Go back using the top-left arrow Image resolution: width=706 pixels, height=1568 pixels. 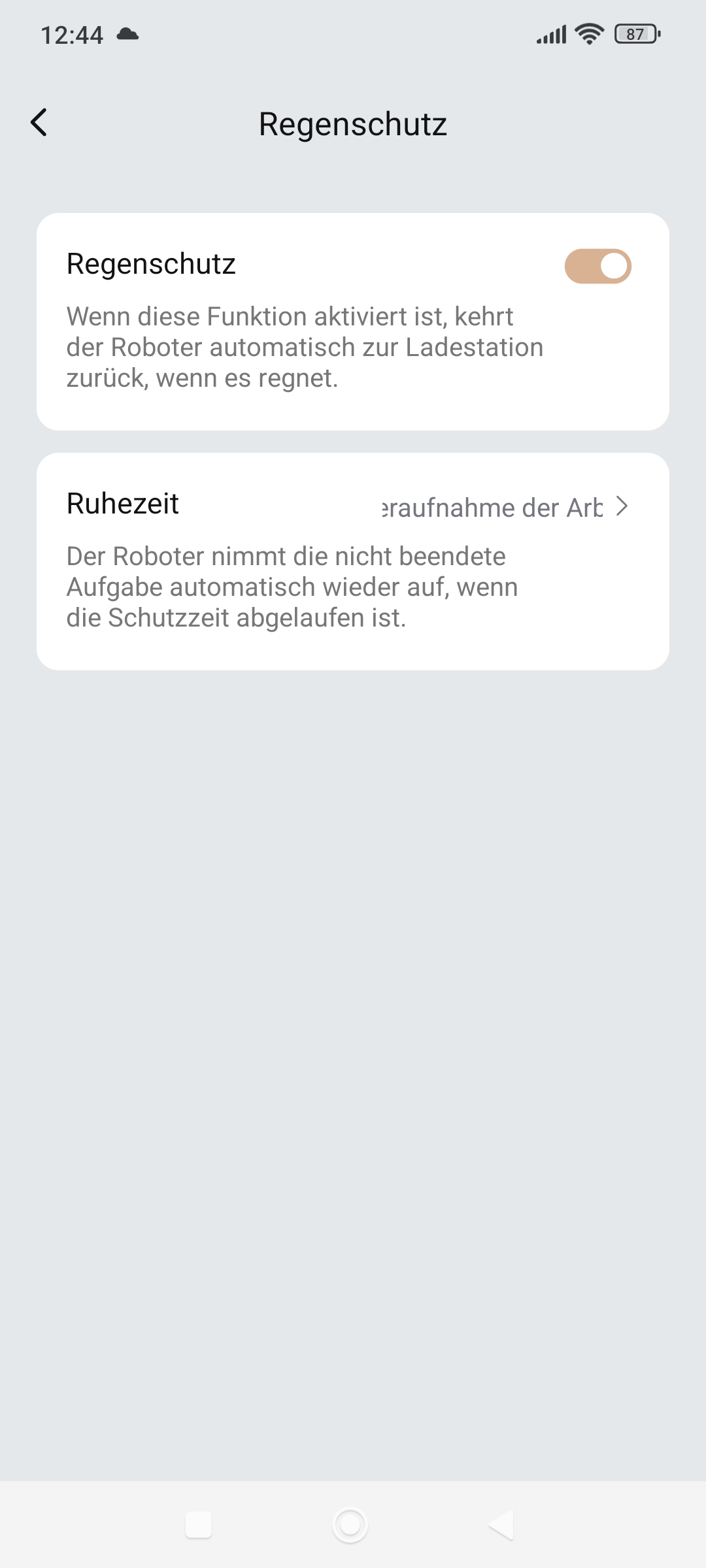[x=39, y=123]
